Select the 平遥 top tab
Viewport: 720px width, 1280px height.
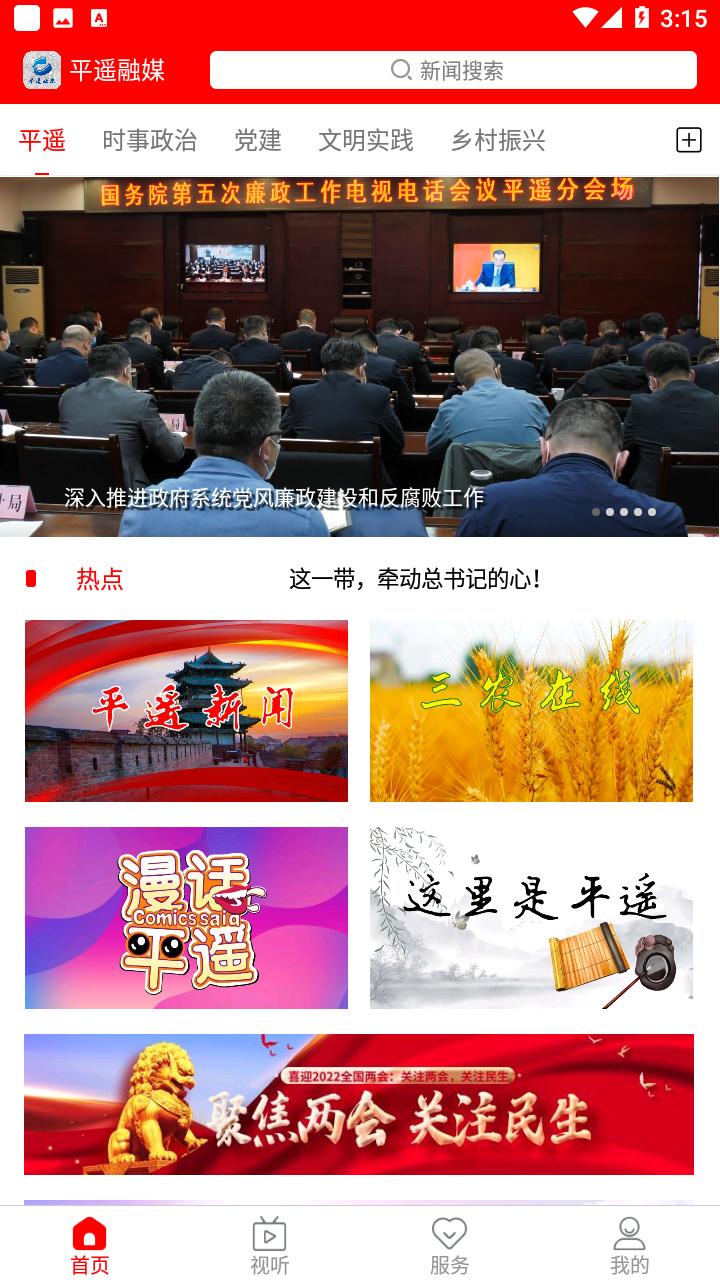coord(42,141)
